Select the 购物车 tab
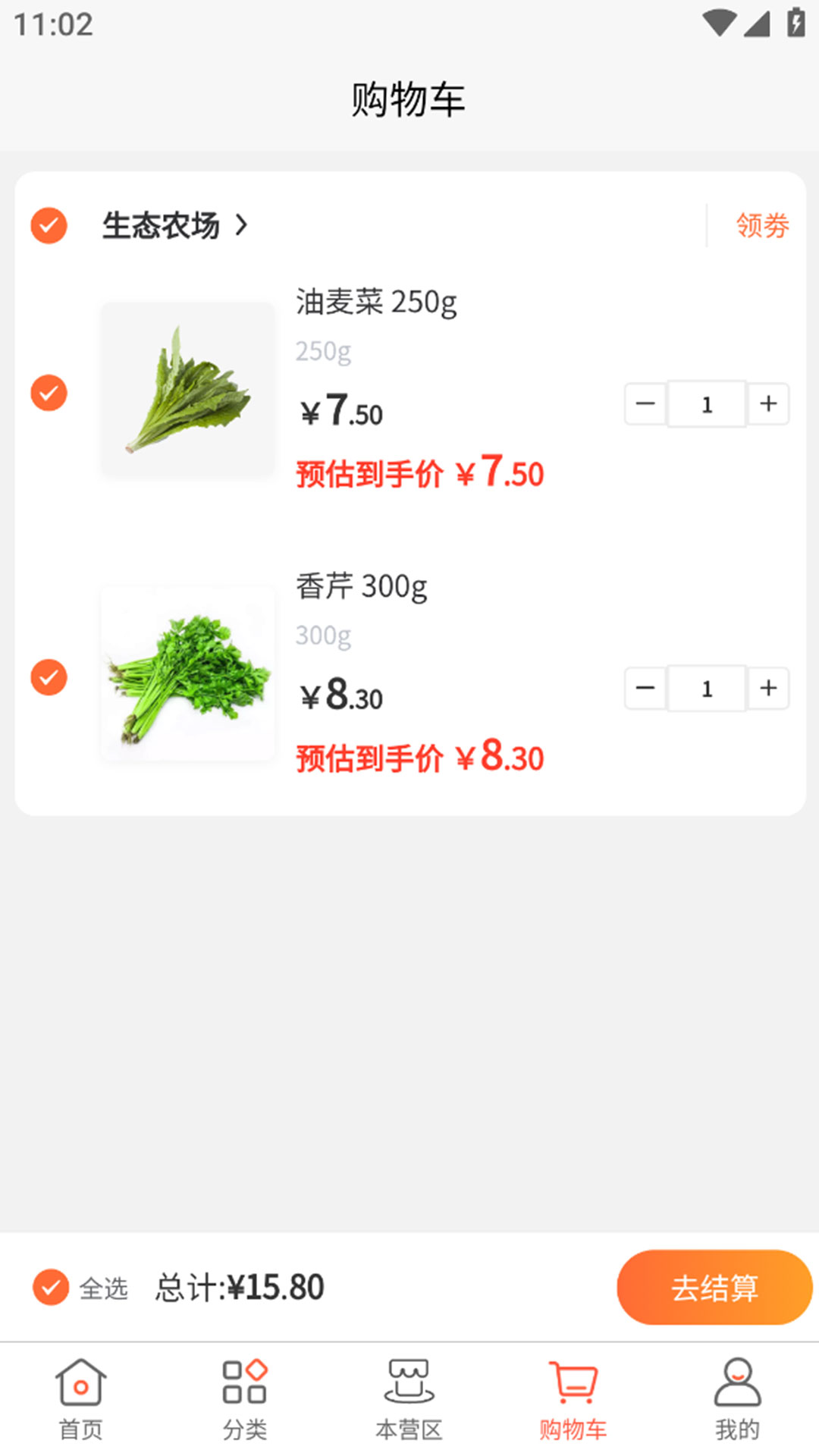This screenshot has width=819, height=1456. (573, 1400)
